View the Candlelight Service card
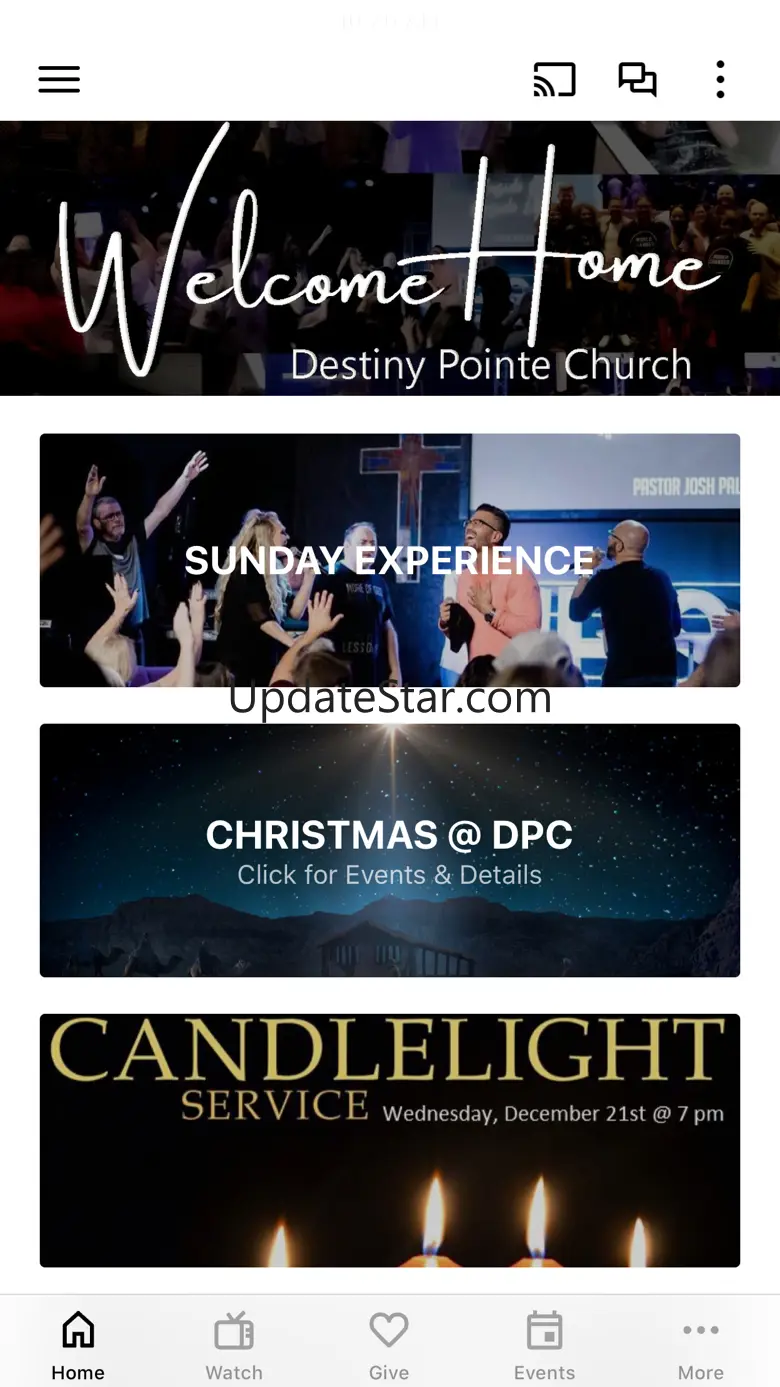The width and height of the screenshot is (780, 1387). click(390, 1140)
